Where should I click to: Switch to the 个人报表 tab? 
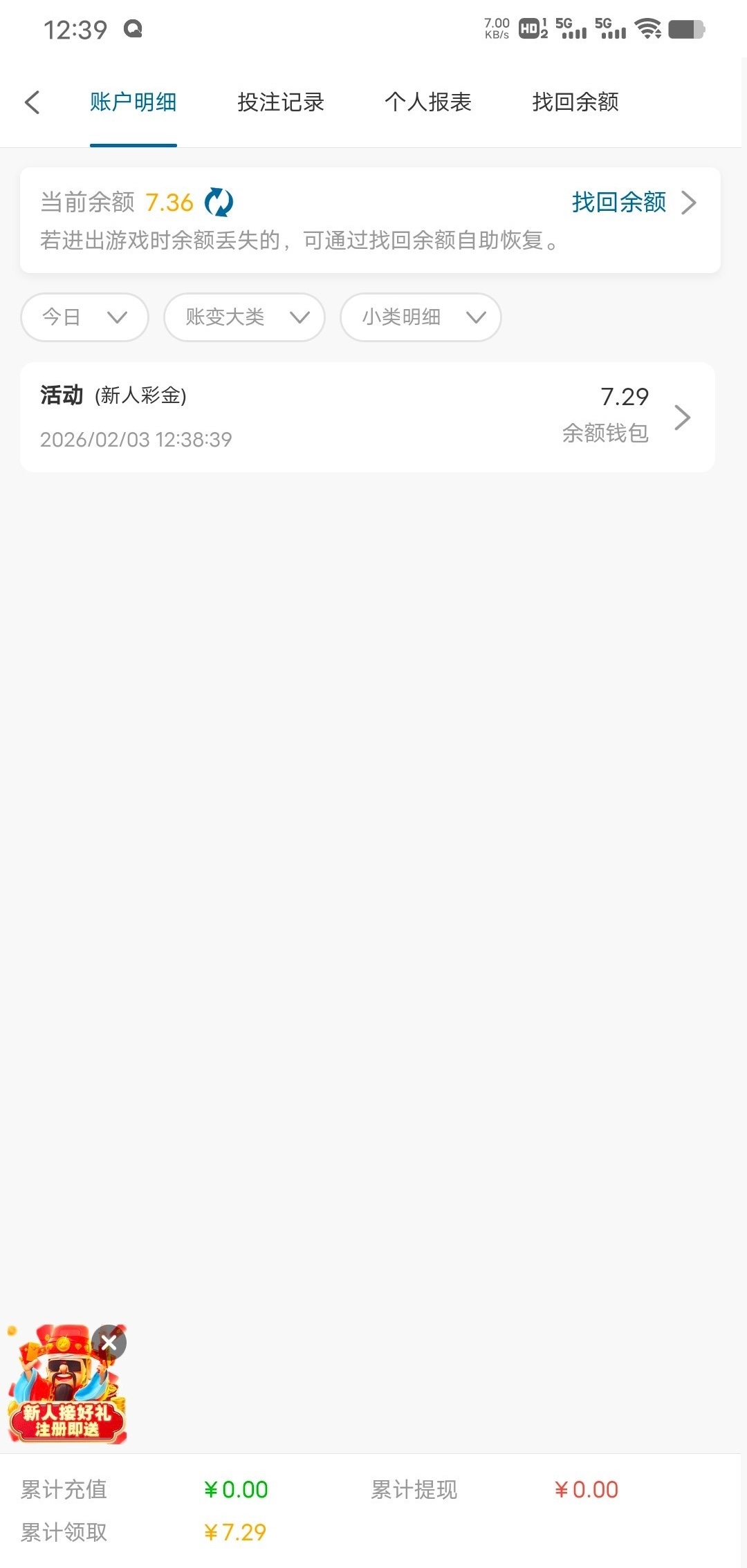click(x=427, y=102)
